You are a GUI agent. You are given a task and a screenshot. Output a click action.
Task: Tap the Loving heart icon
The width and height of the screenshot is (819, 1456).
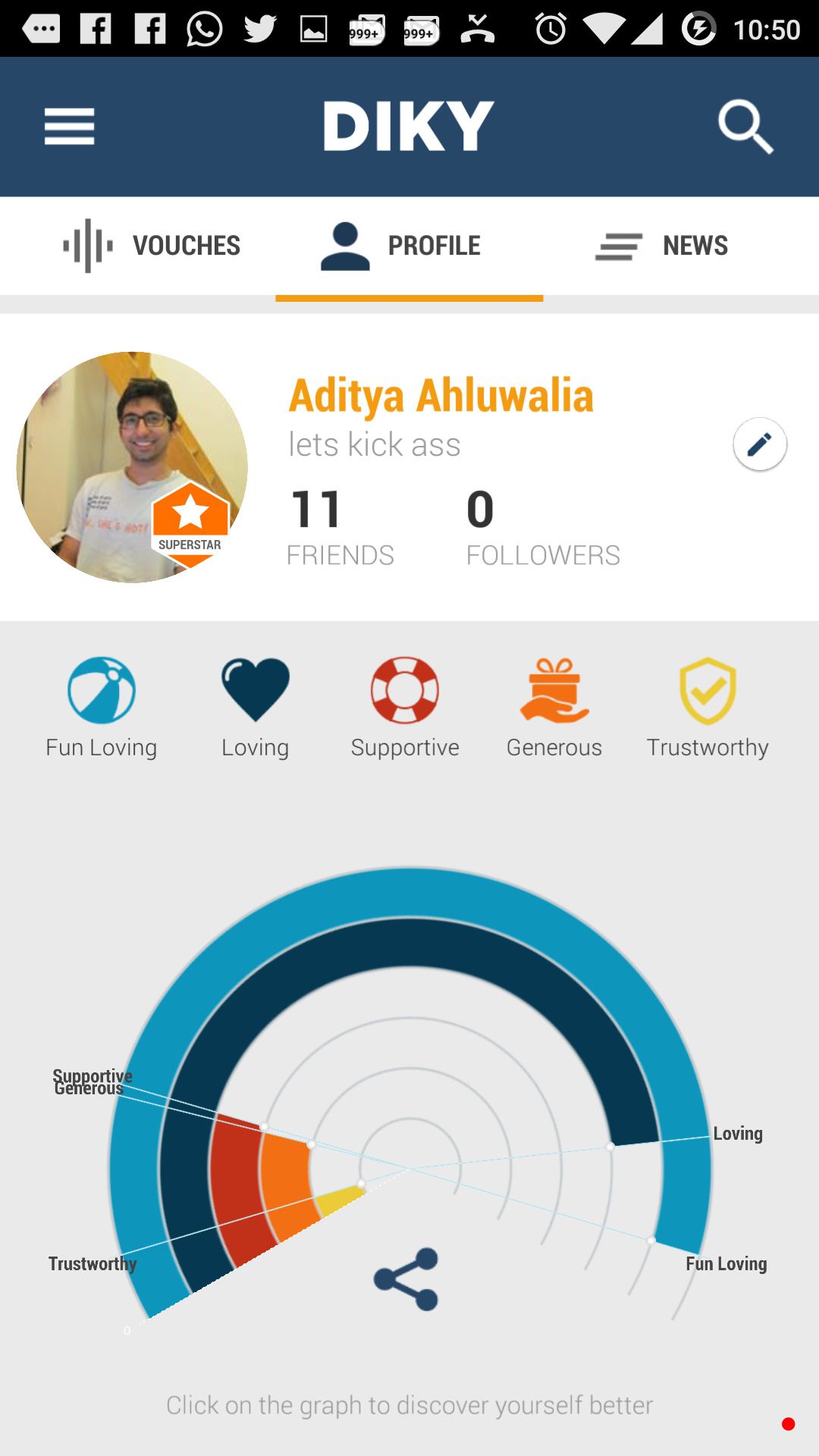coord(254,689)
